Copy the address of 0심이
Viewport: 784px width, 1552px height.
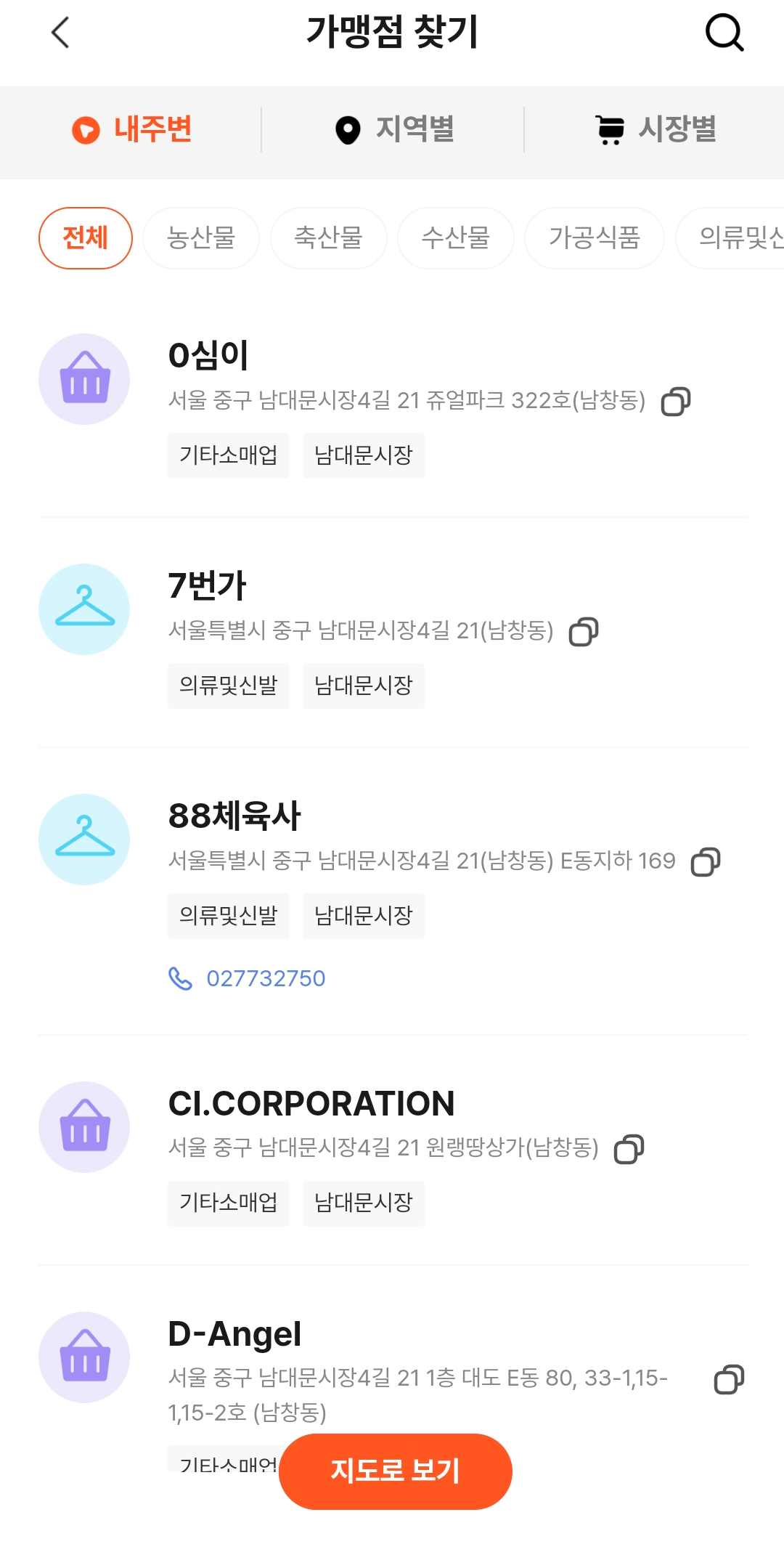pyautogui.click(x=676, y=402)
